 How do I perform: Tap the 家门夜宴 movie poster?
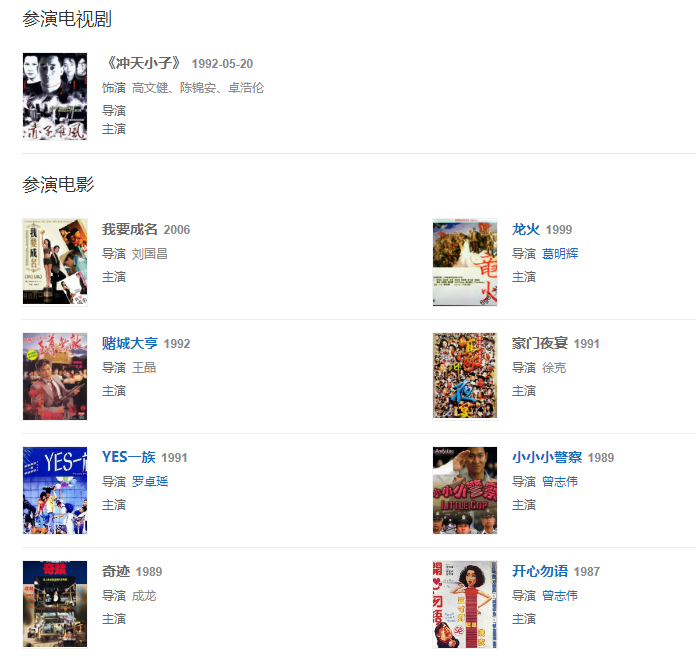(464, 376)
